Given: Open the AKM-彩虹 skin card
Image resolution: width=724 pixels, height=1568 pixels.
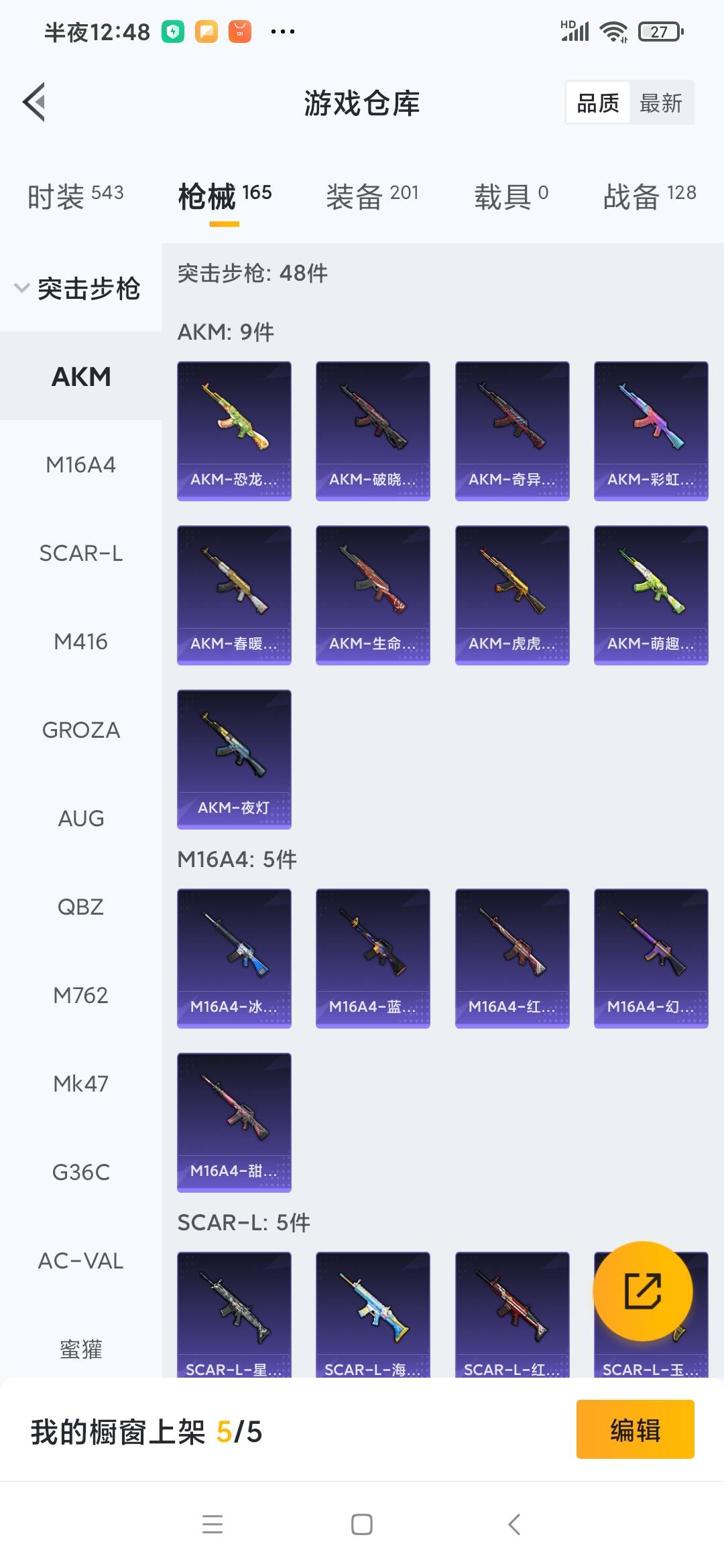Looking at the screenshot, I should click(651, 431).
